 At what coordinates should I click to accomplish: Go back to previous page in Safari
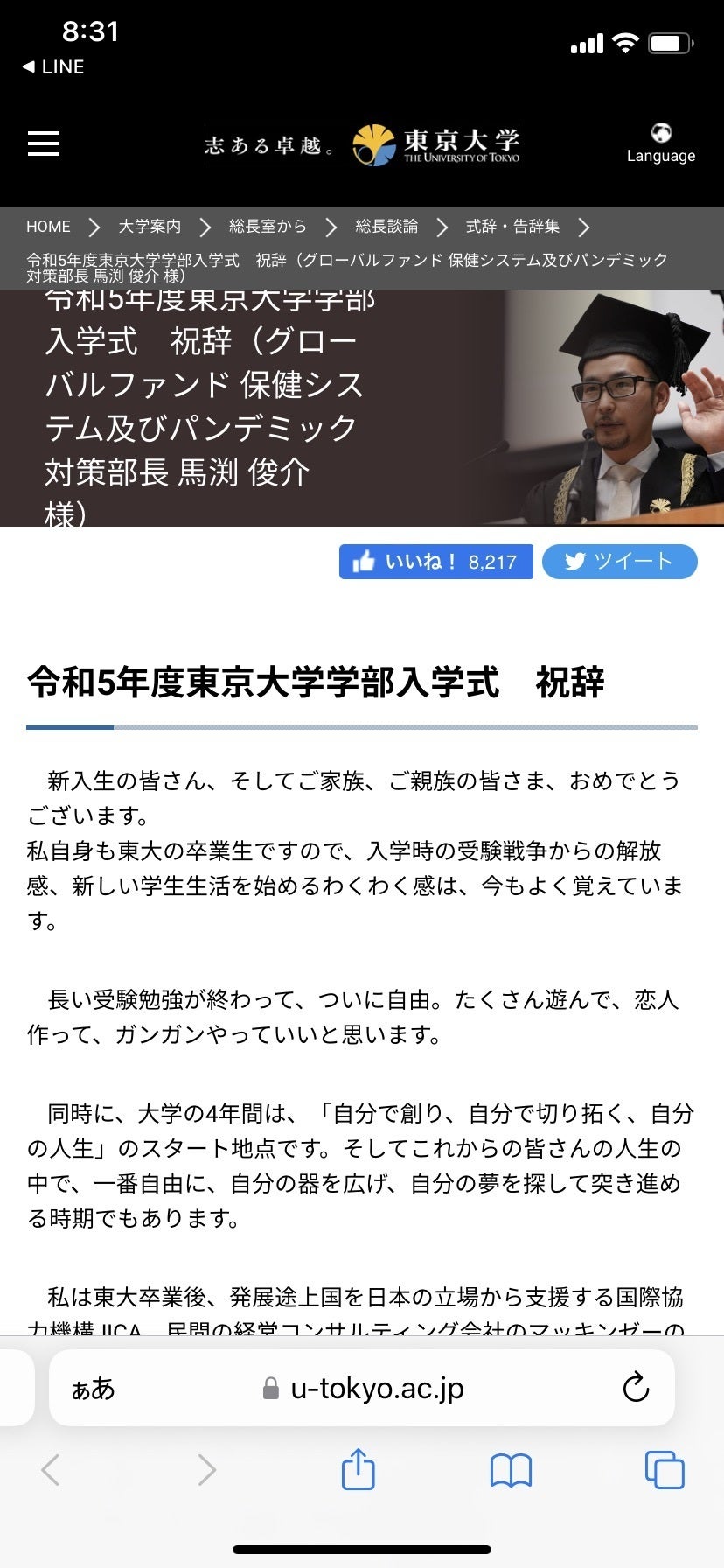click(51, 1470)
